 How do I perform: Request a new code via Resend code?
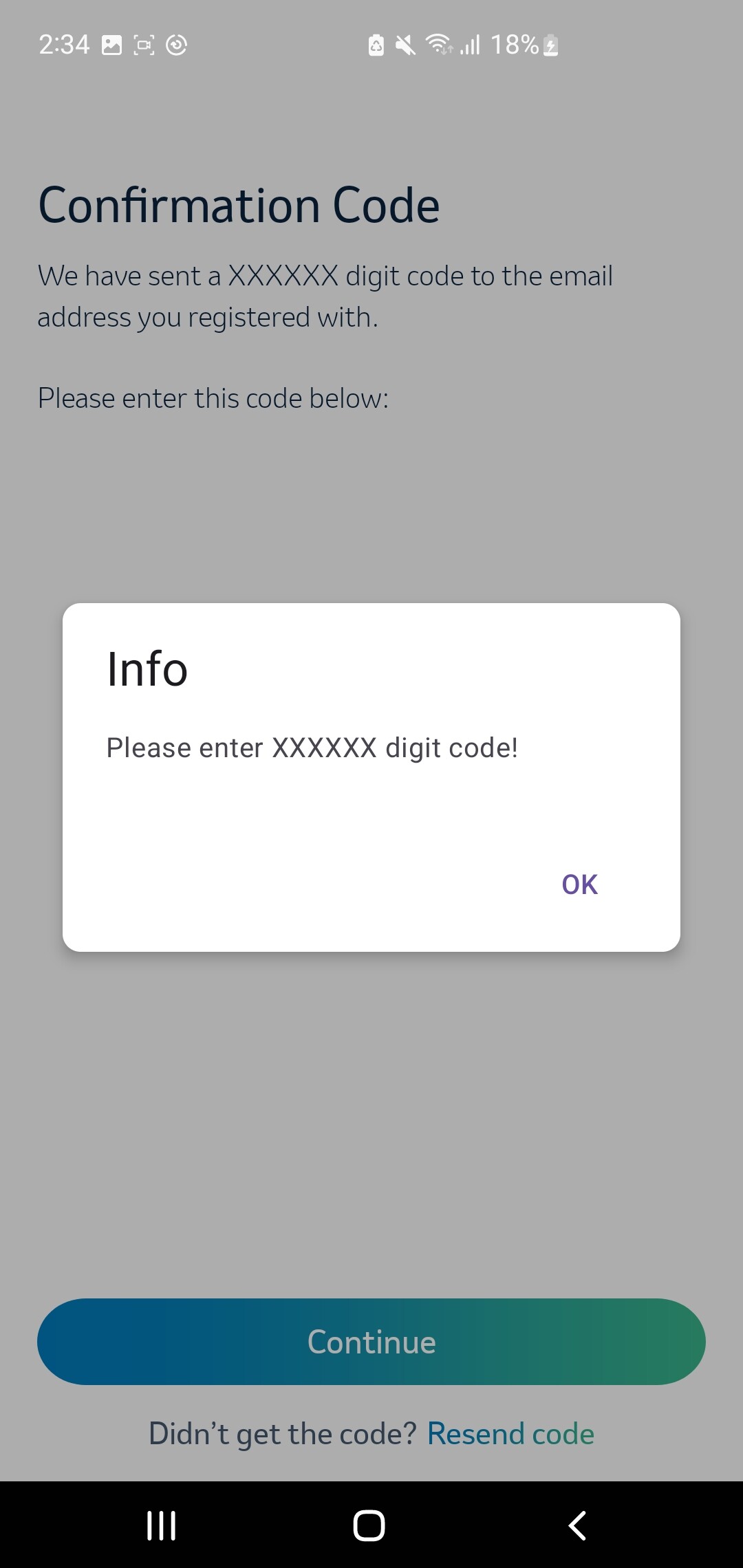pos(510,1434)
